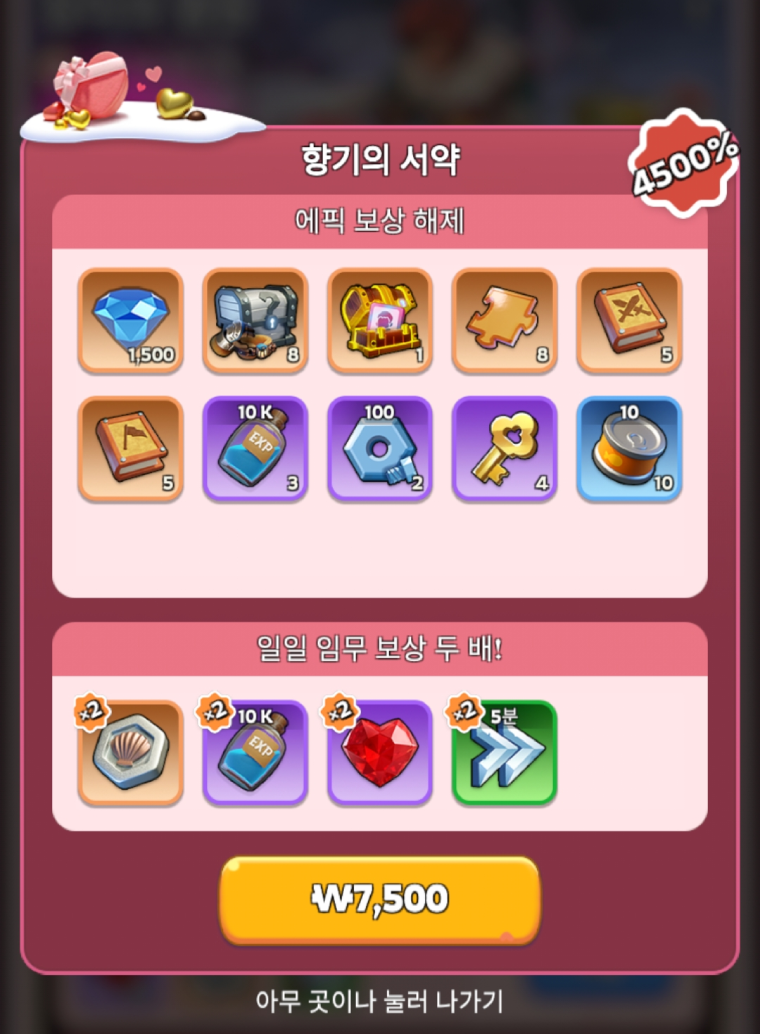Image resolution: width=760 pixels, height=1034 pixels.
Task: View the canned food reward tile
Action: tap(629, 448)
